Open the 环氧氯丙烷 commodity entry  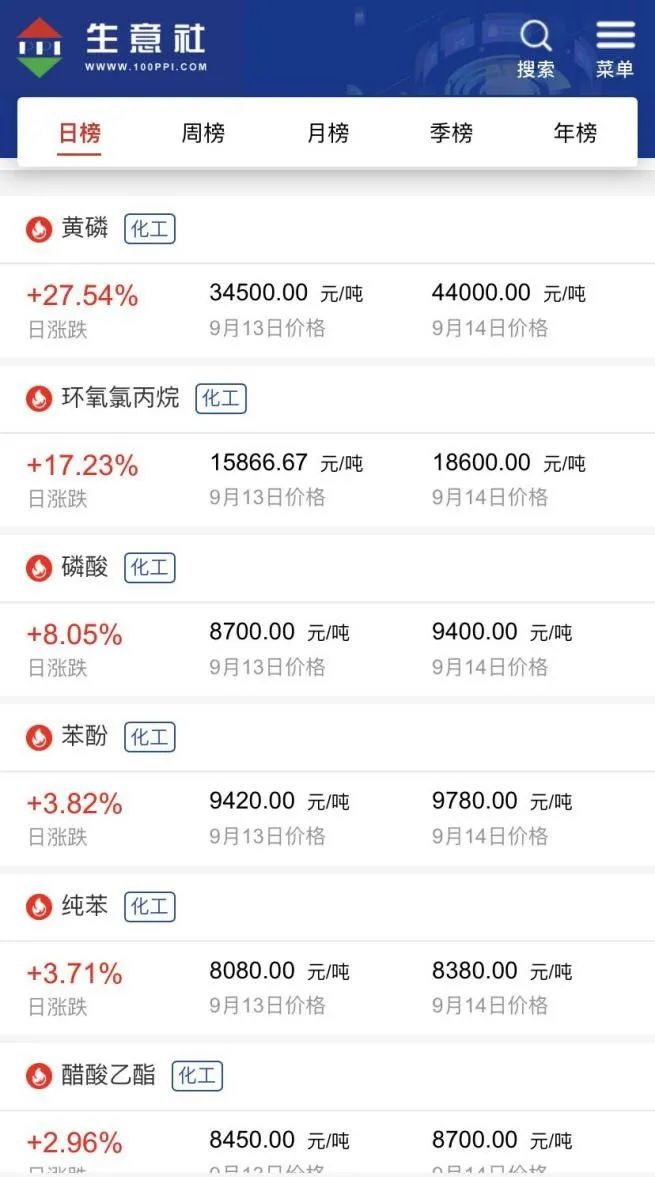(120, 398)
